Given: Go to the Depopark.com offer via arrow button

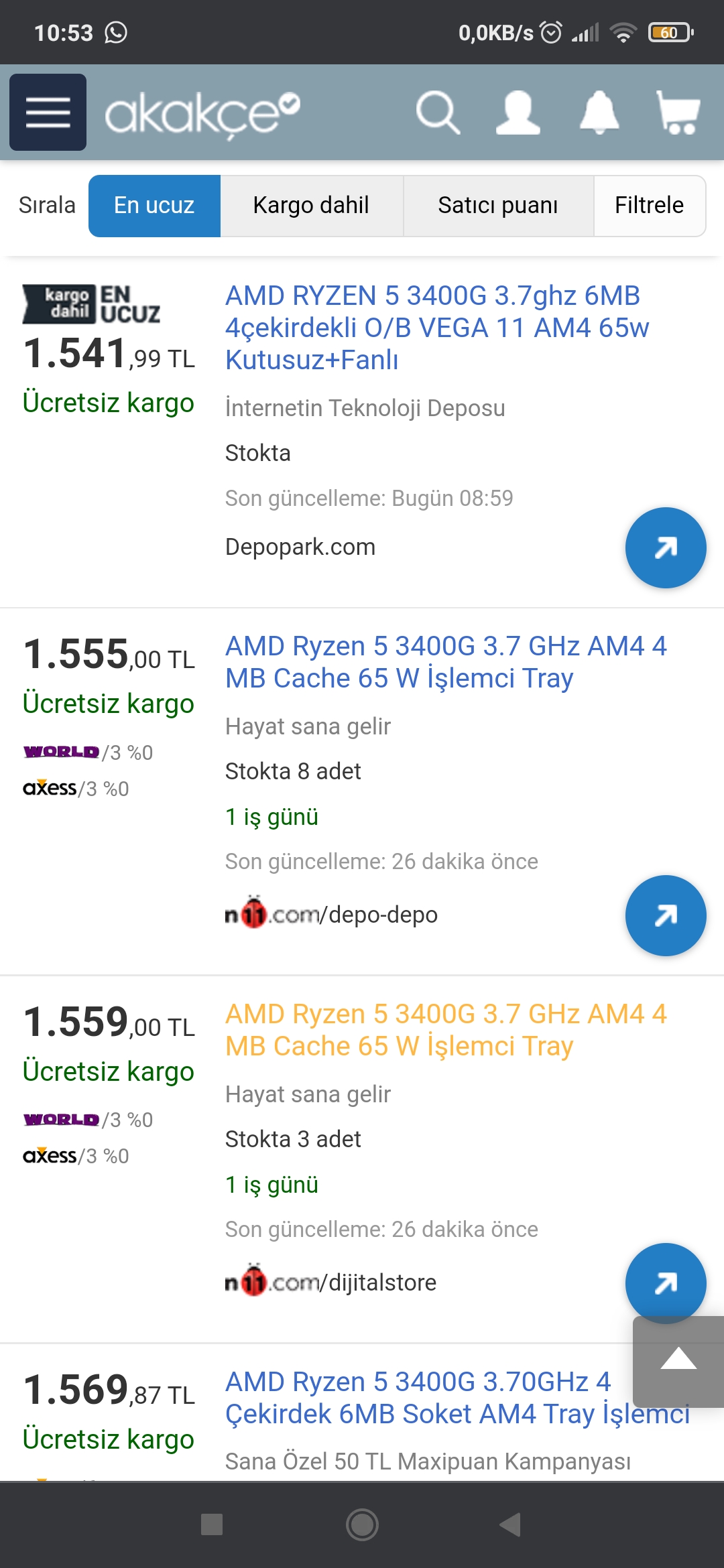Looking at the screenshot, I should (x=665, y=548).
